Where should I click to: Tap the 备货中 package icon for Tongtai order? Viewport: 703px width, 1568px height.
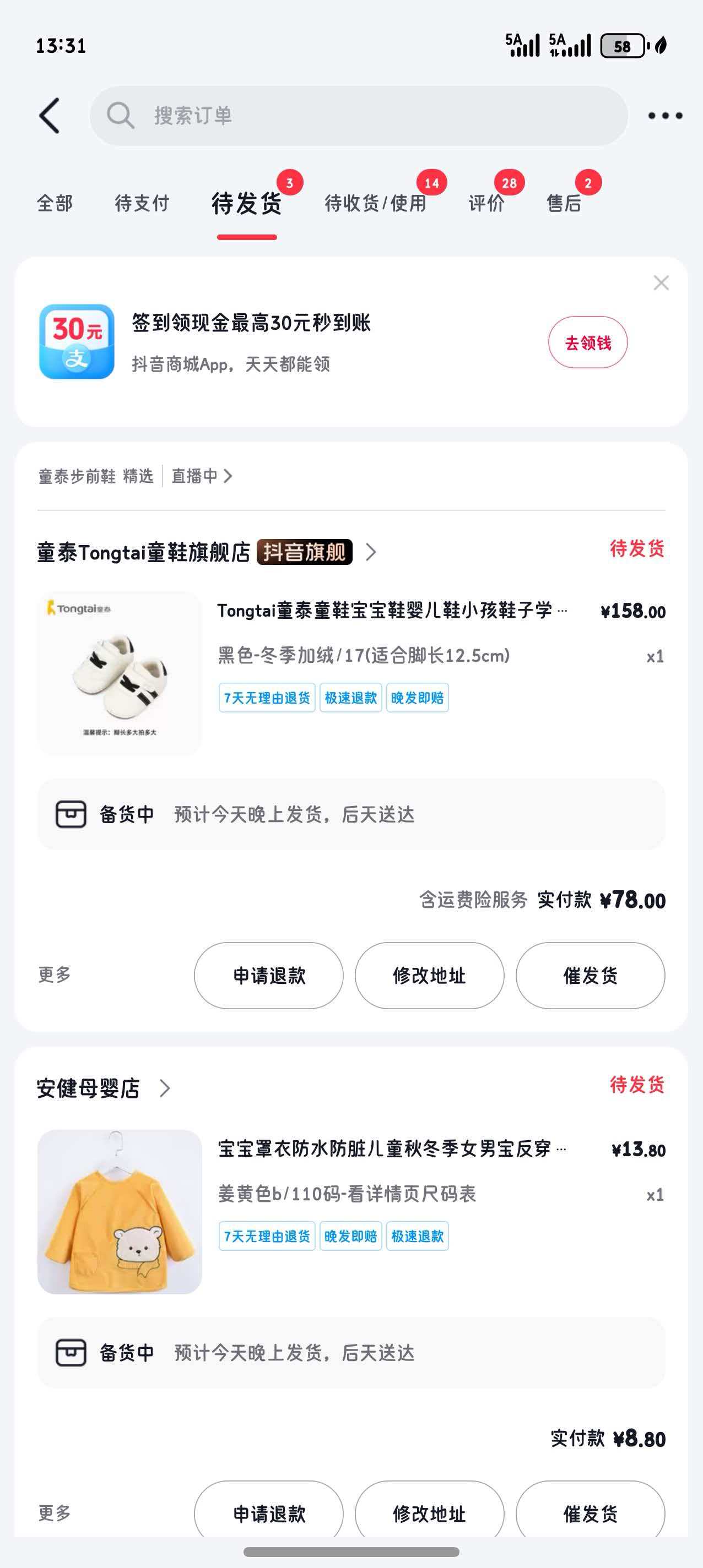(71, 814)
